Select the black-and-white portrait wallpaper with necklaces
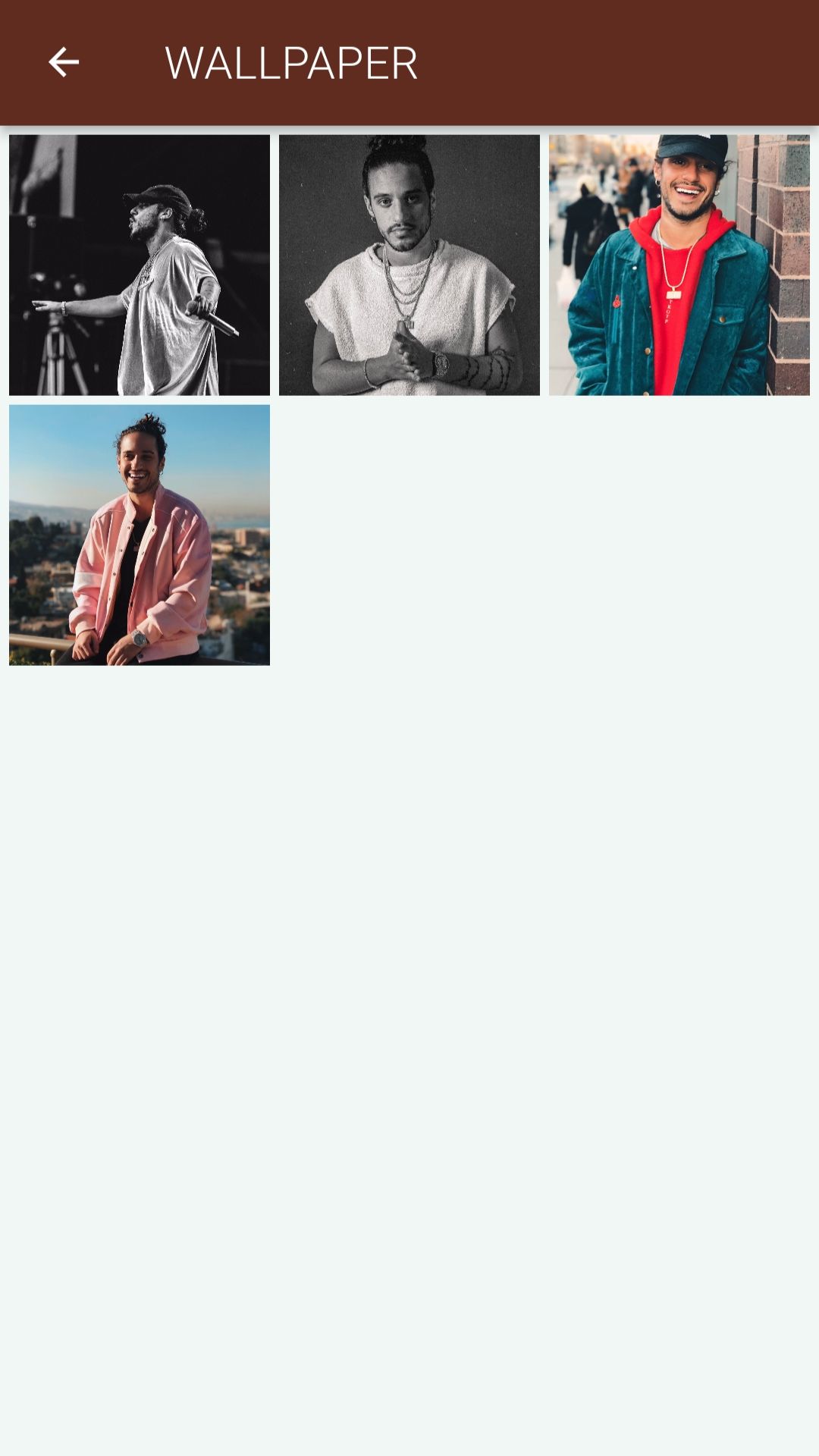Viewport: 819px width, 1456px height. point(409,265)
